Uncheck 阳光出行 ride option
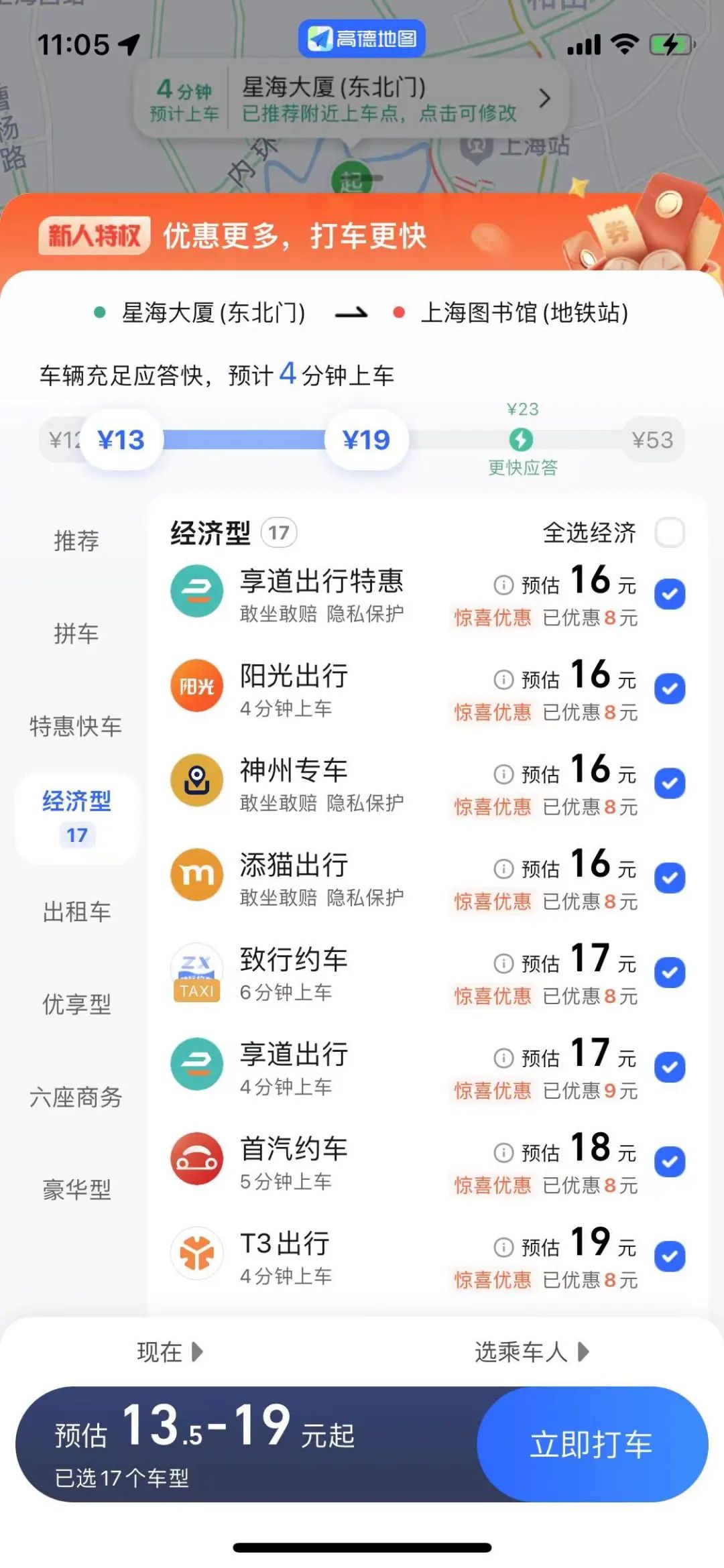 tap(670, 688)
